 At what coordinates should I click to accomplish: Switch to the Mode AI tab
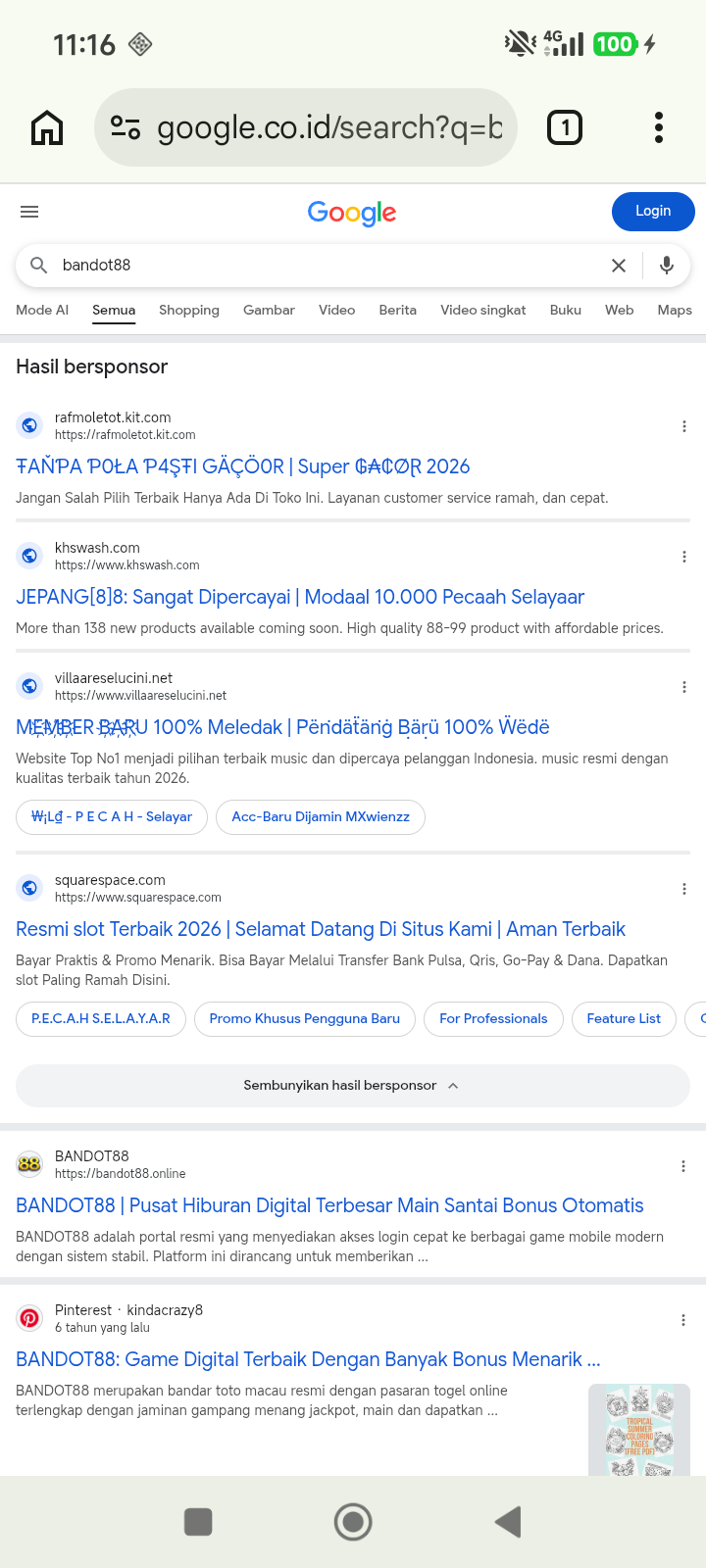pos(42,310)
